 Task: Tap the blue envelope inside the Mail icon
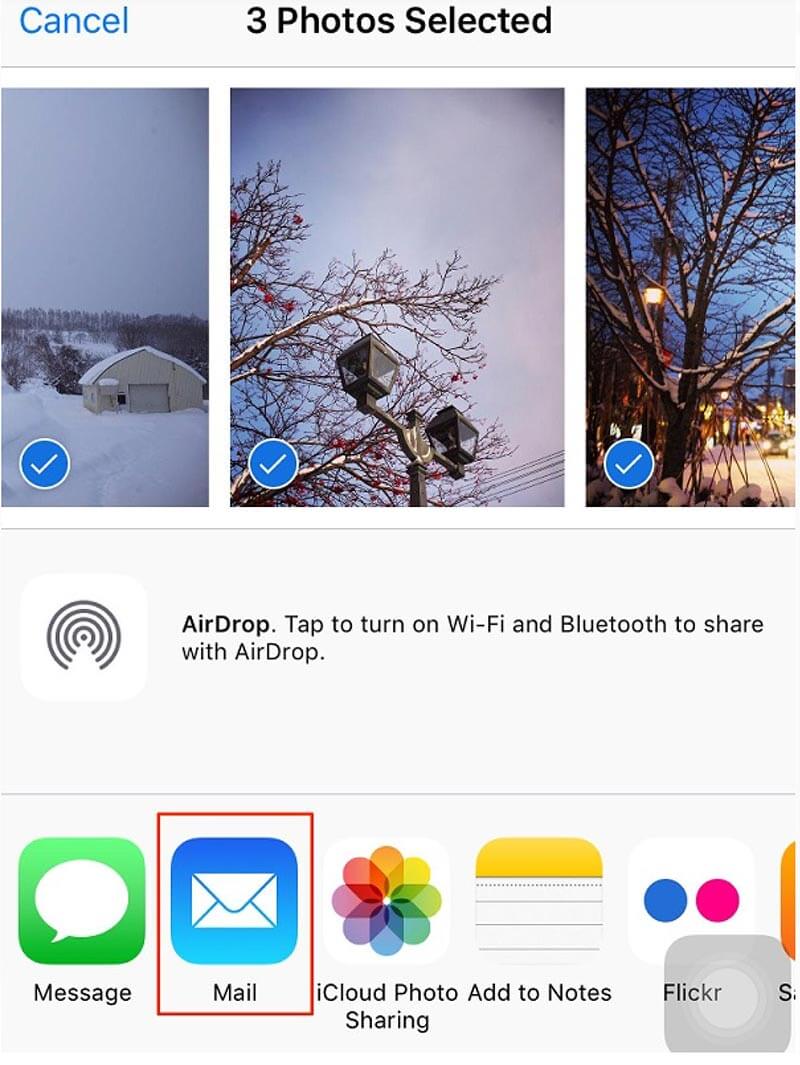(x=235, y=900)
